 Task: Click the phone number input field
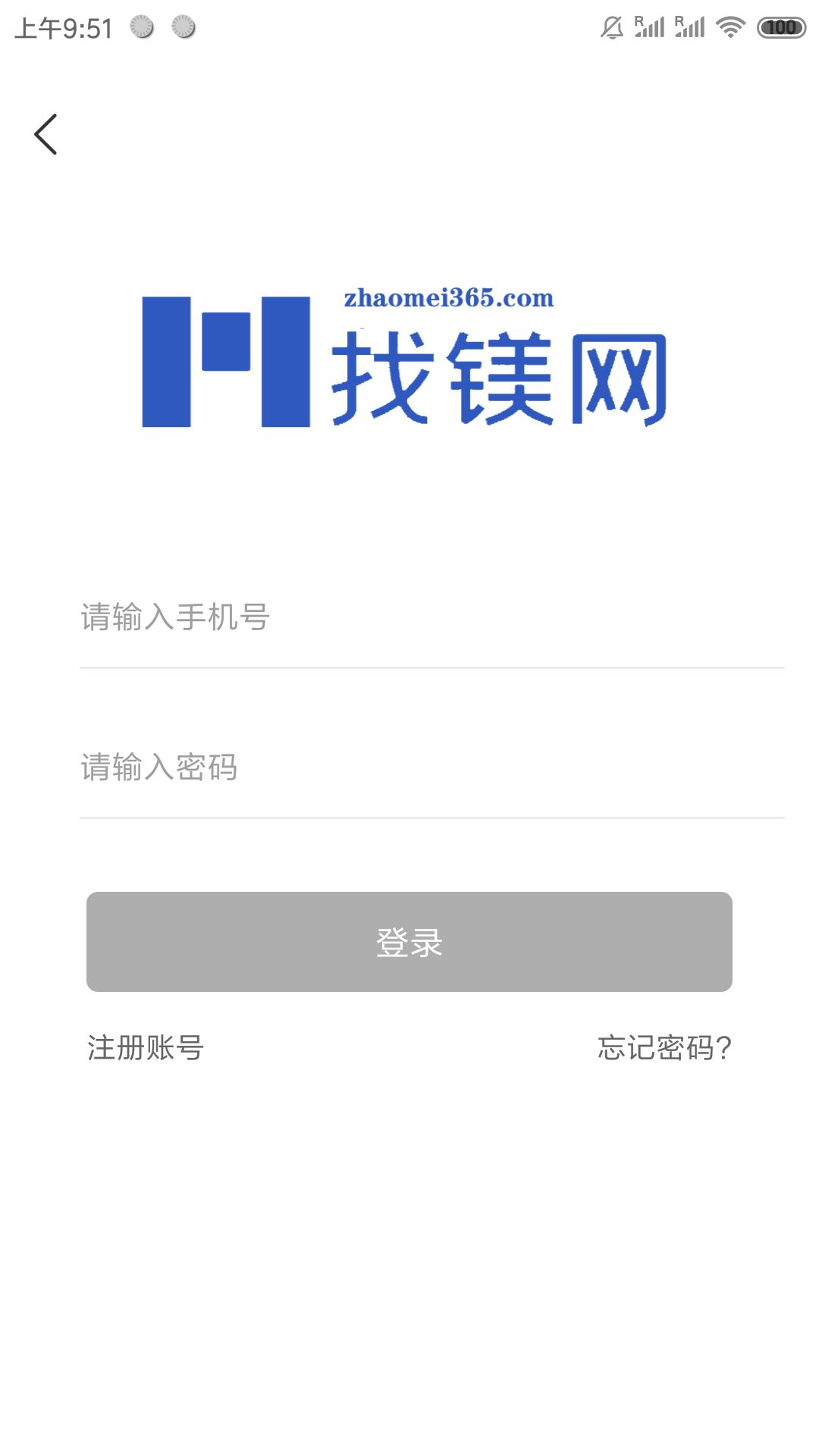pos(409,618)
